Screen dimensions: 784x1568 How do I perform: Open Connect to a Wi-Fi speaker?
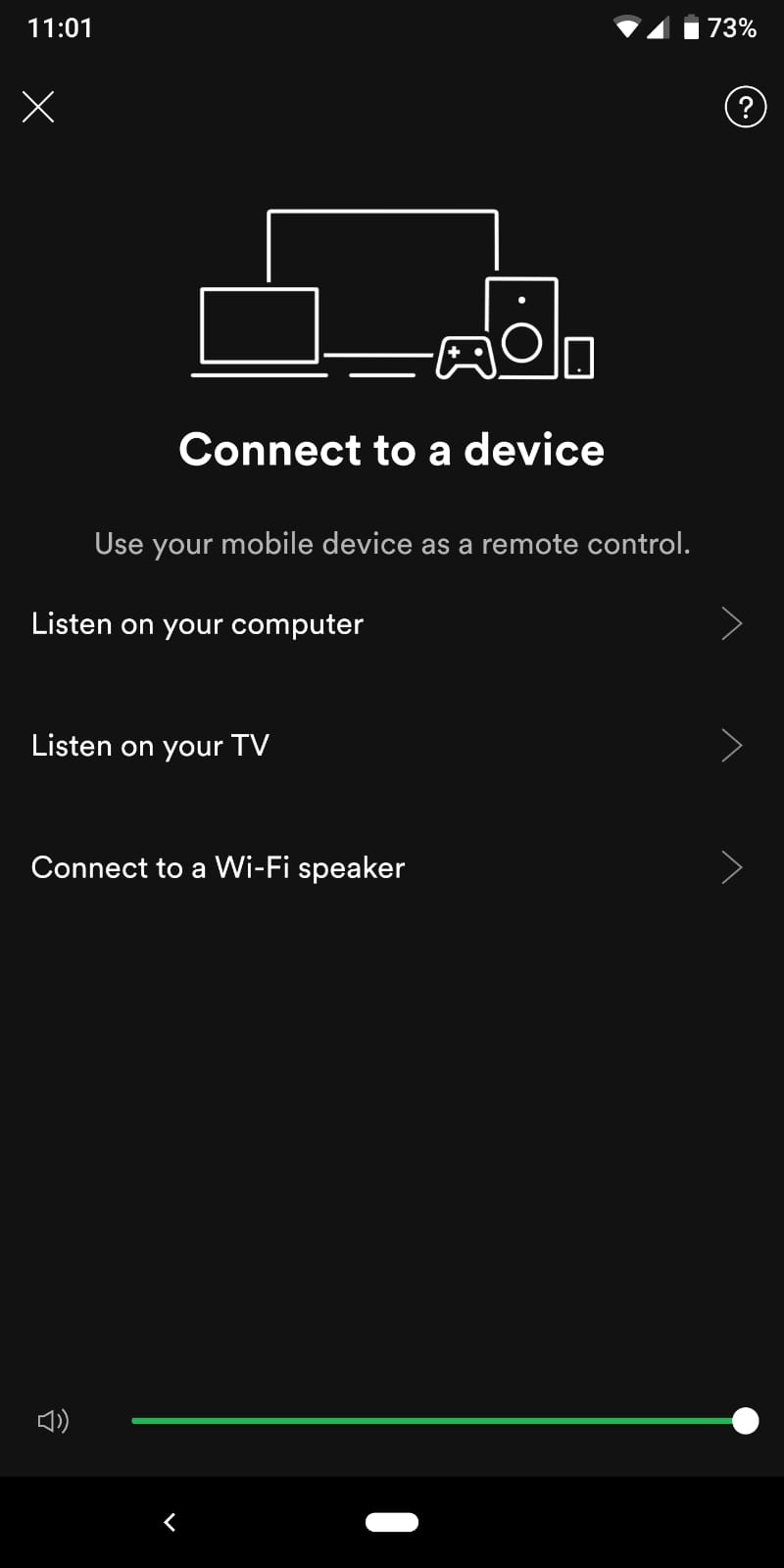tap(387, 867)
